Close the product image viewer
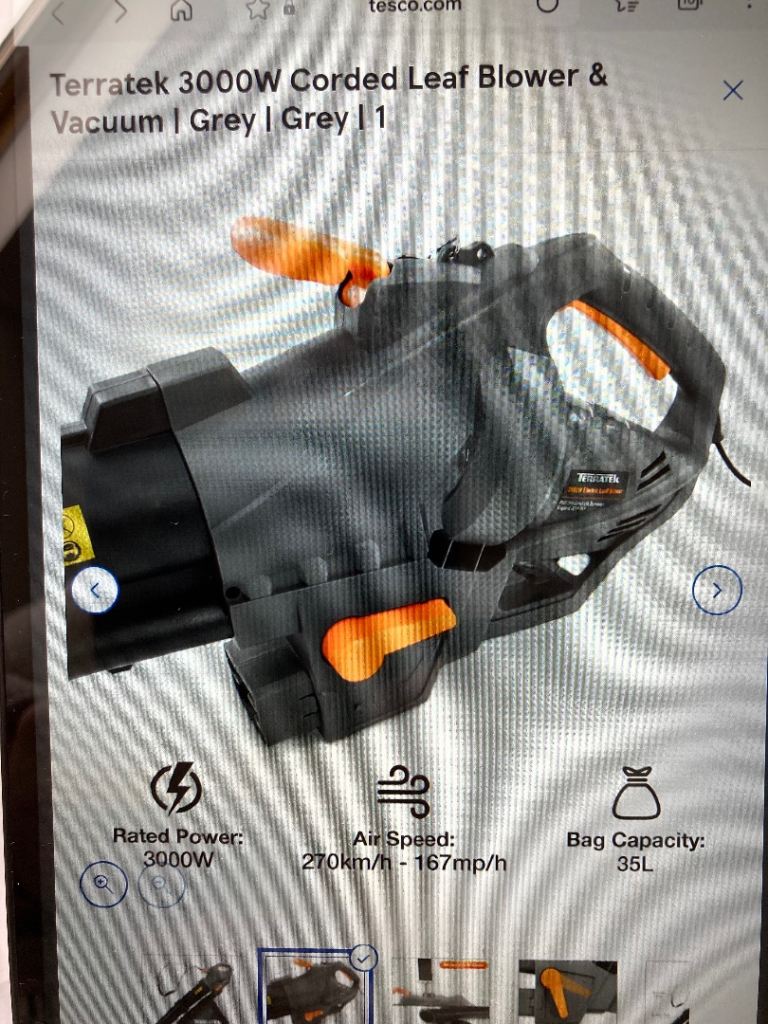The width and height of the screenshot is (768, 1024). pyautogui.click(x=733, y=90)
